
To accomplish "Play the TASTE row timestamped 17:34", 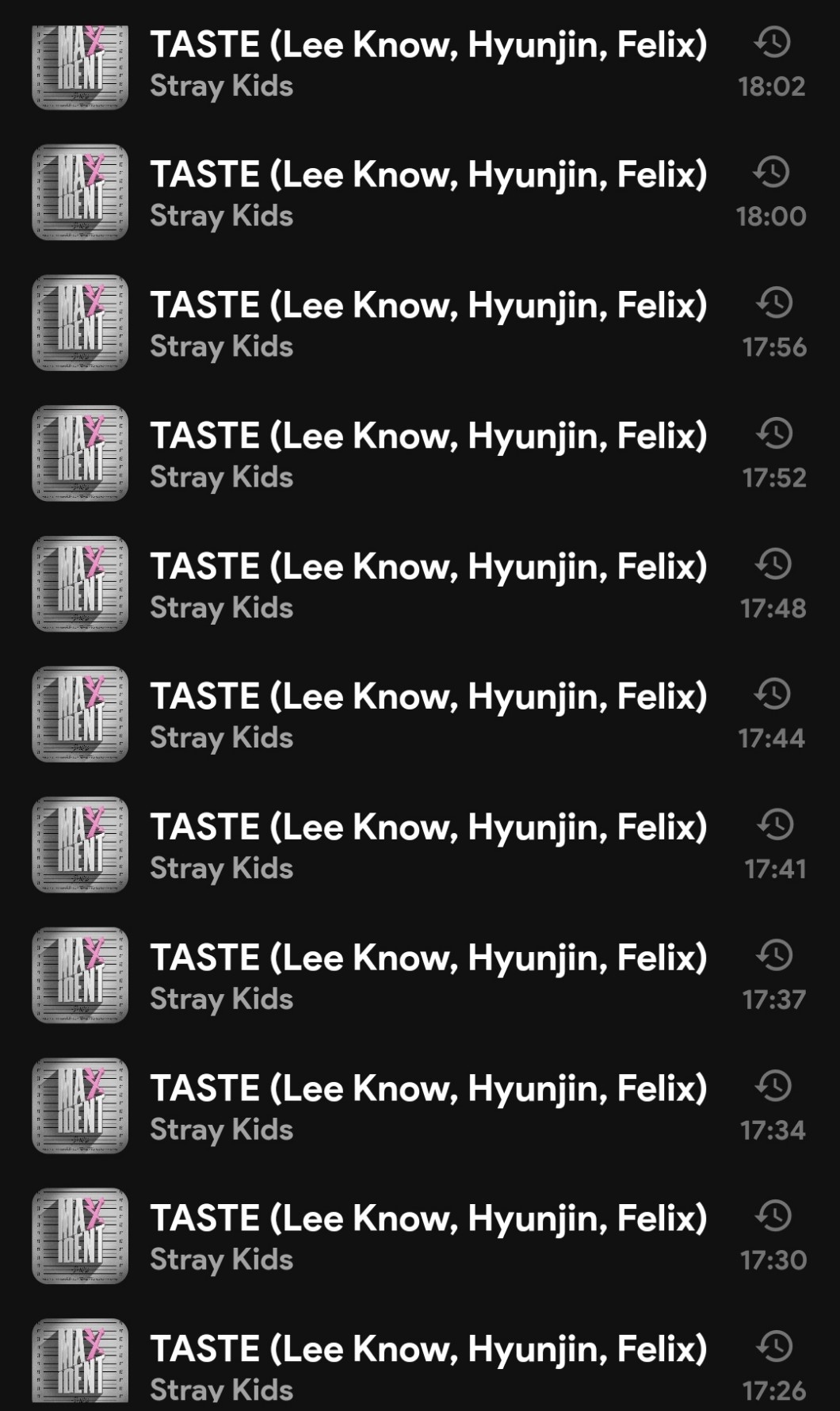I will pyautogui.click(x=428, y=1107).
